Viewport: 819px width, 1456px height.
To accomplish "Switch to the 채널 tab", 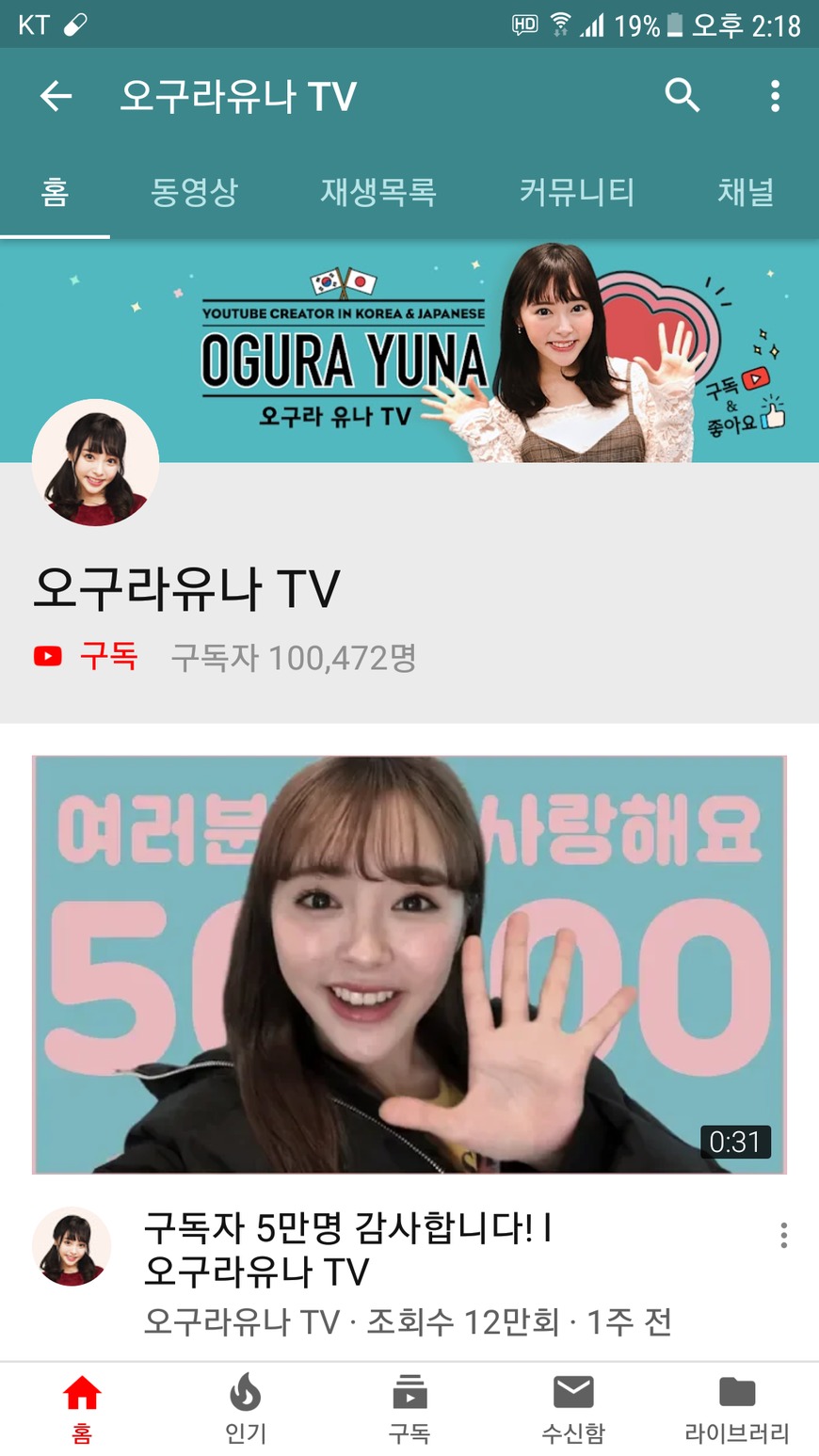I will pos(746,193).
